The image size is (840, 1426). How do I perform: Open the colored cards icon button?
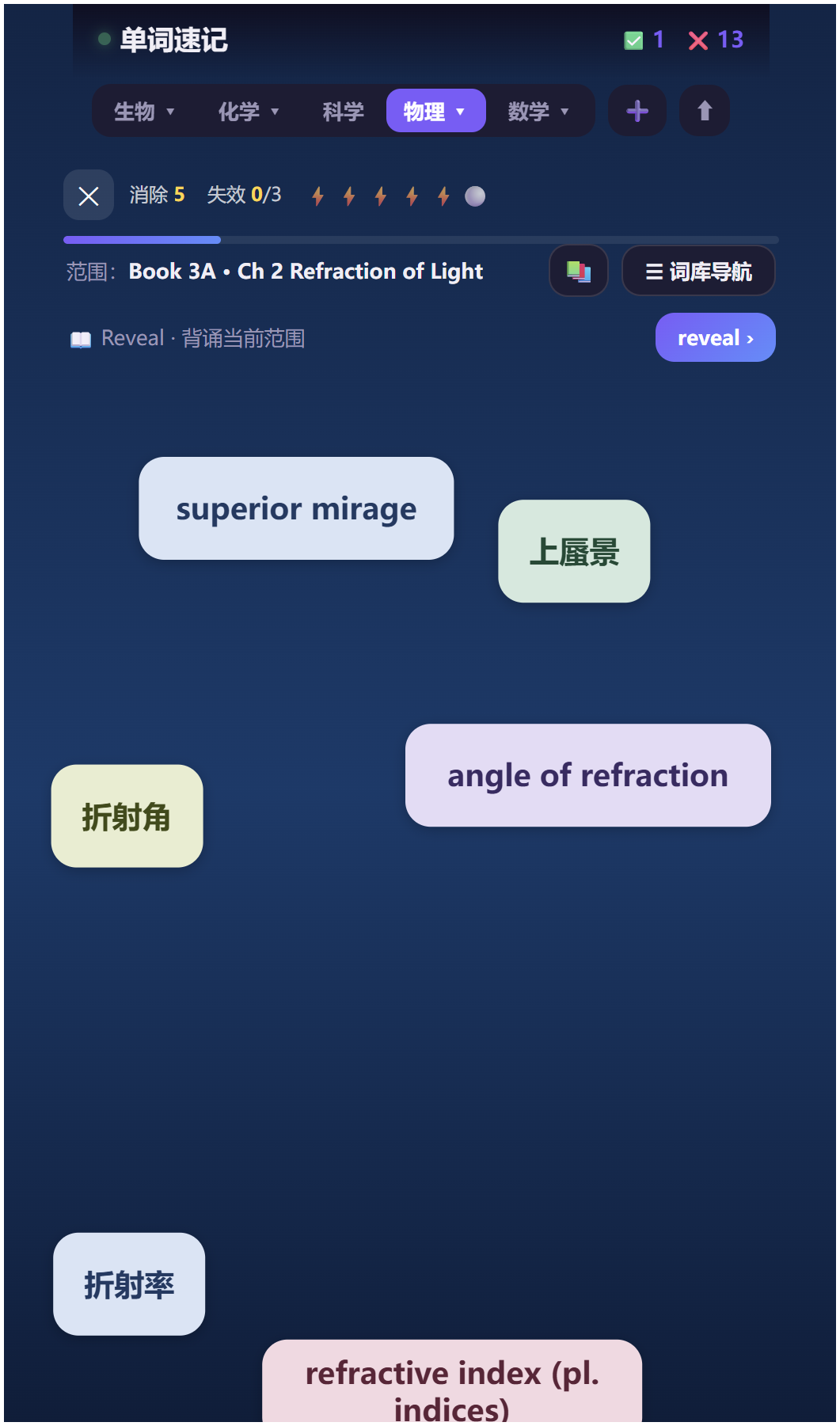pos(579,271)
